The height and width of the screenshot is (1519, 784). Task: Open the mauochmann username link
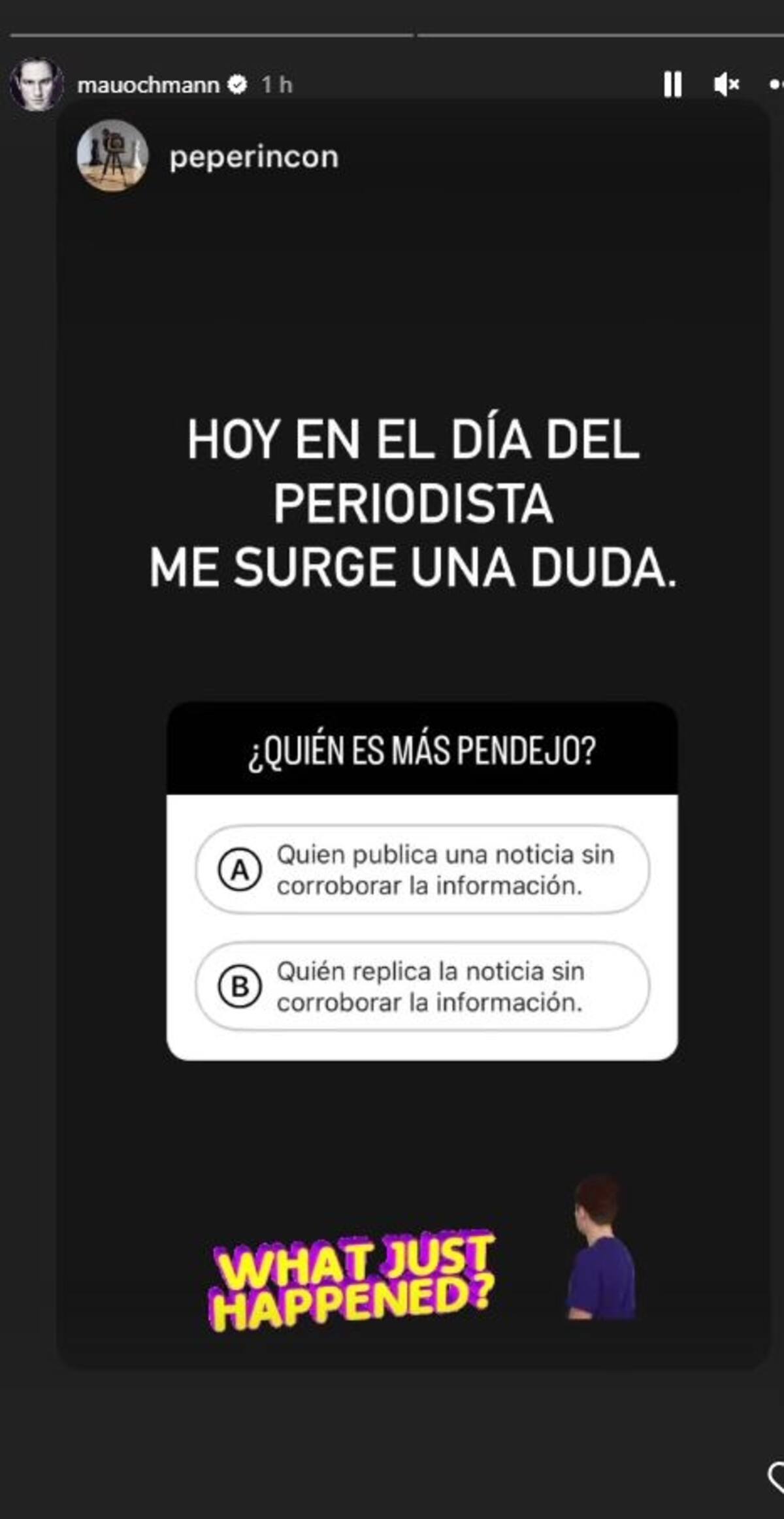click(148, 85)
